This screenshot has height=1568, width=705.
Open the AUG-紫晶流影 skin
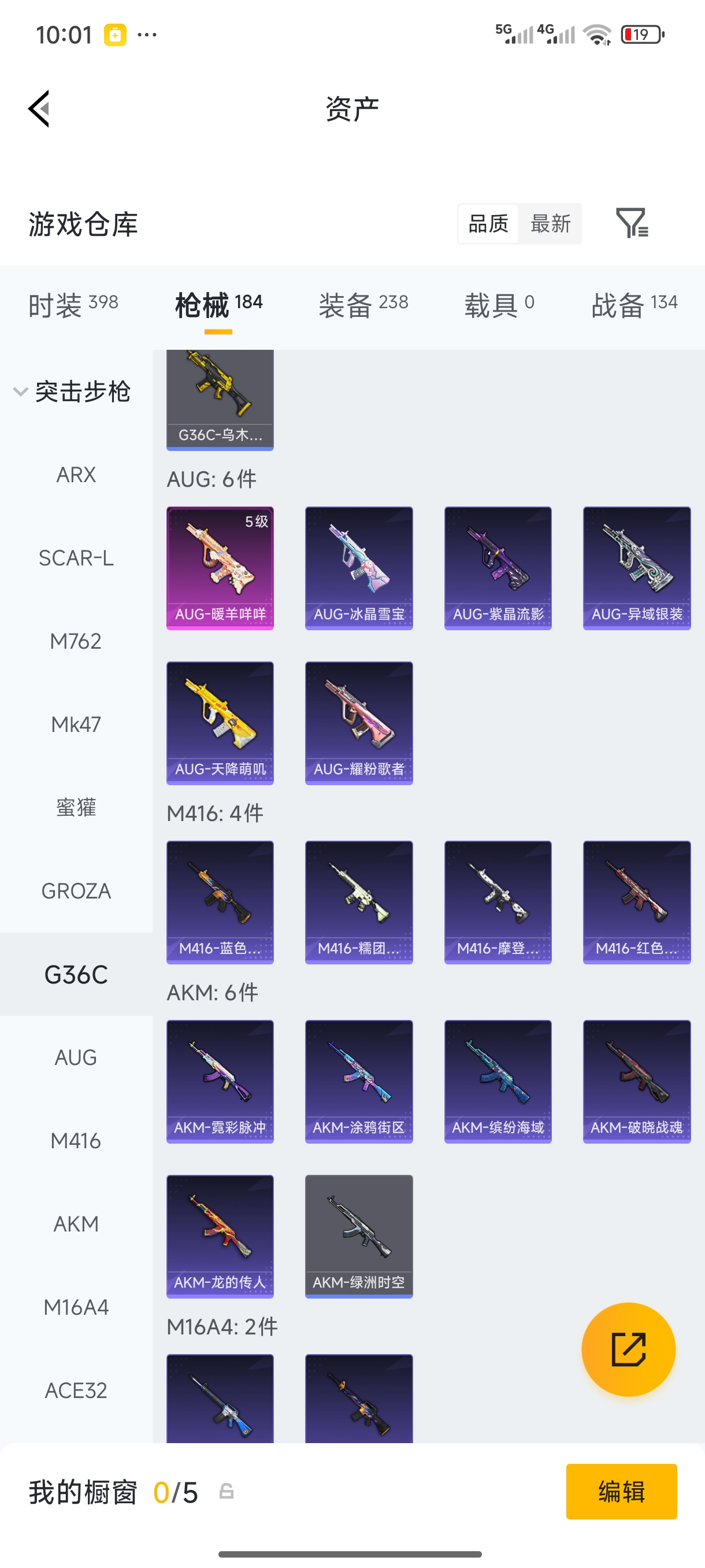(x=498, y=567)
